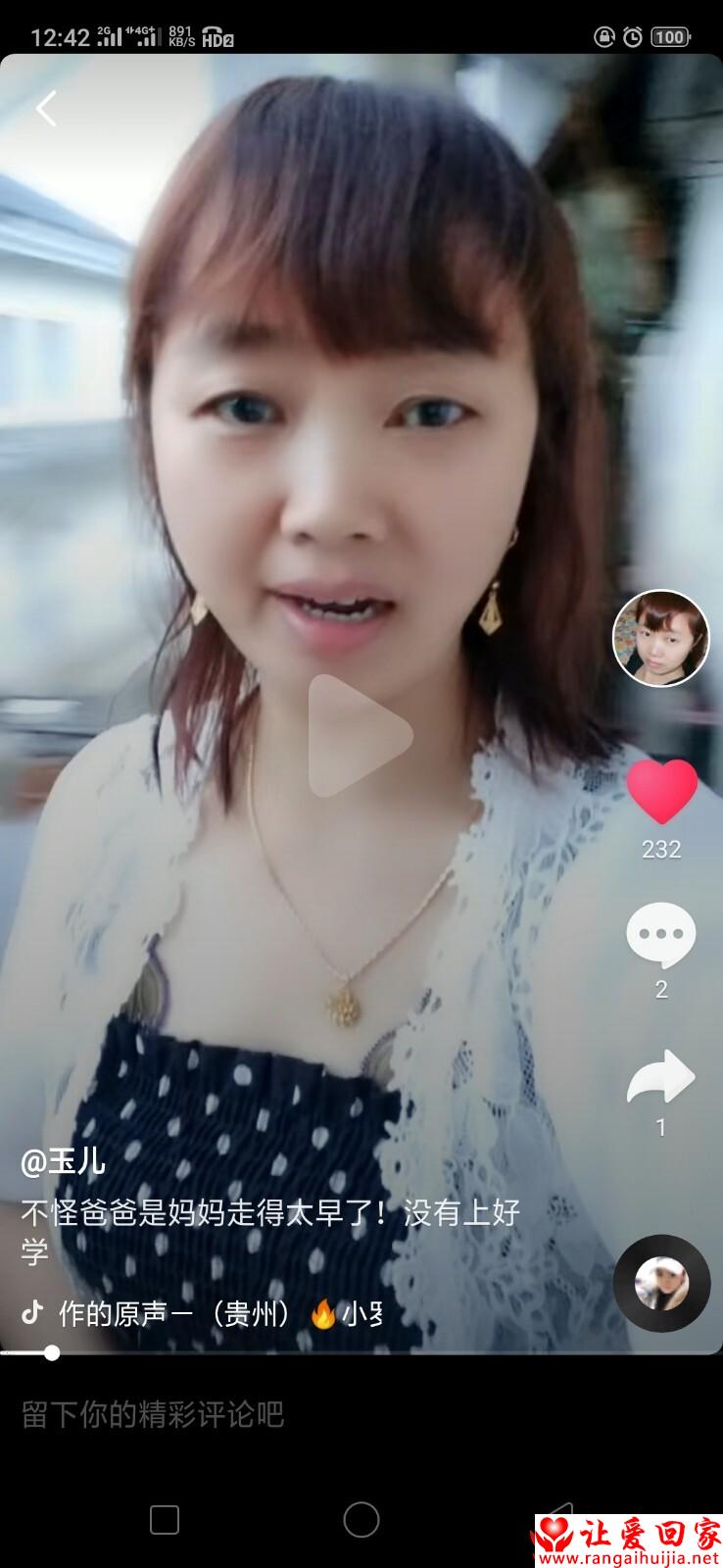The image size is (723, 1568).
Task: Tap the video progress bar handle
Action: [x=52, y=1353]
